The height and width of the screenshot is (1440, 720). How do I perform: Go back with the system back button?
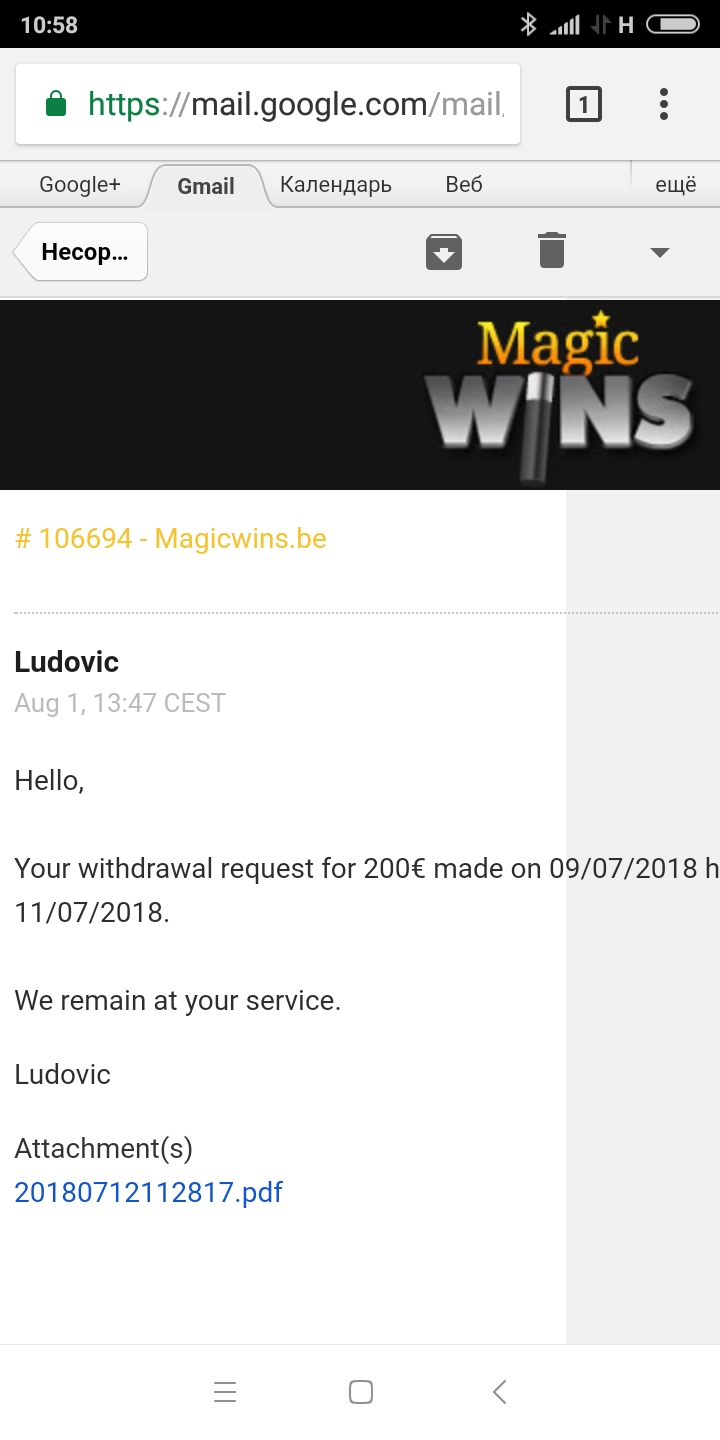[x=500, y=1391]
